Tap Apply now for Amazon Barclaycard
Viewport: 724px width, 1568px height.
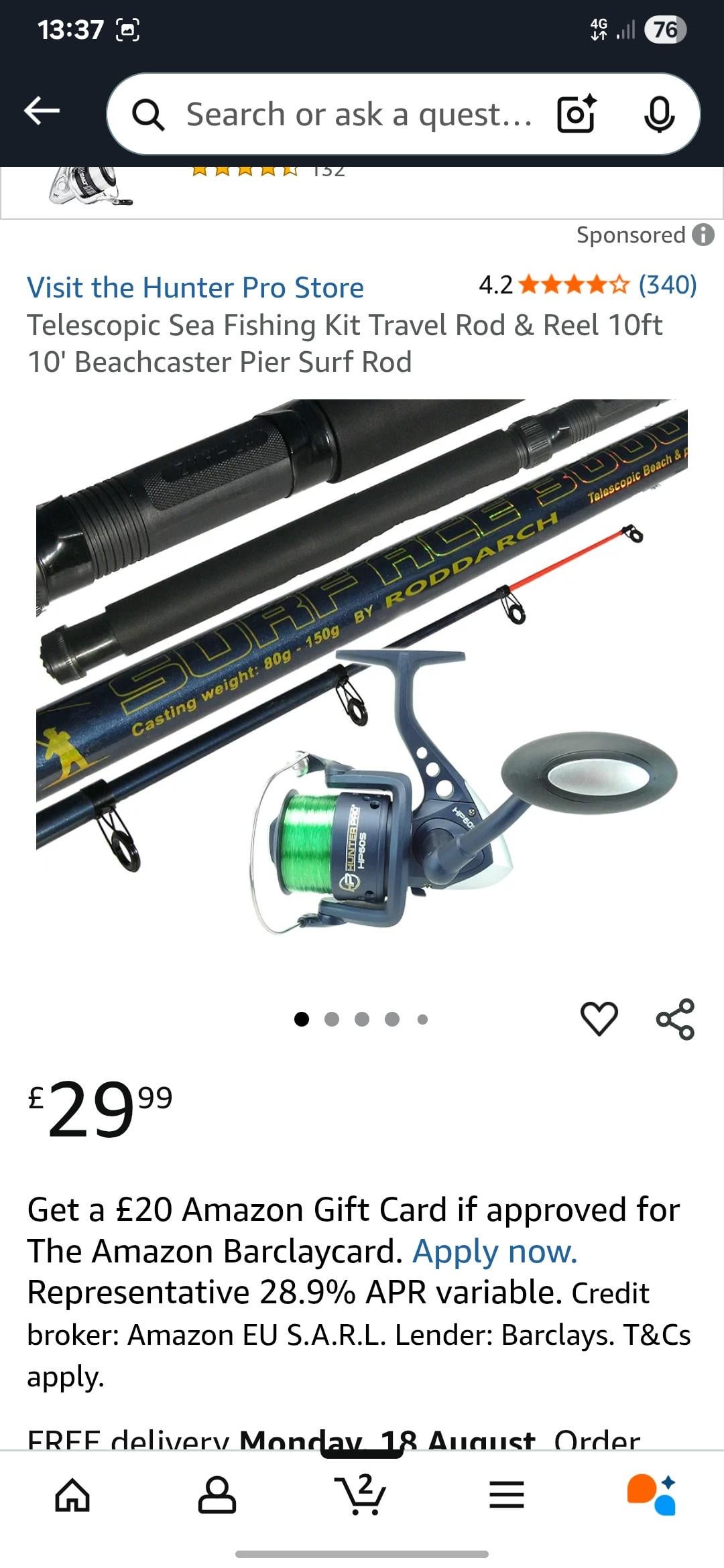click(495, 1251)
